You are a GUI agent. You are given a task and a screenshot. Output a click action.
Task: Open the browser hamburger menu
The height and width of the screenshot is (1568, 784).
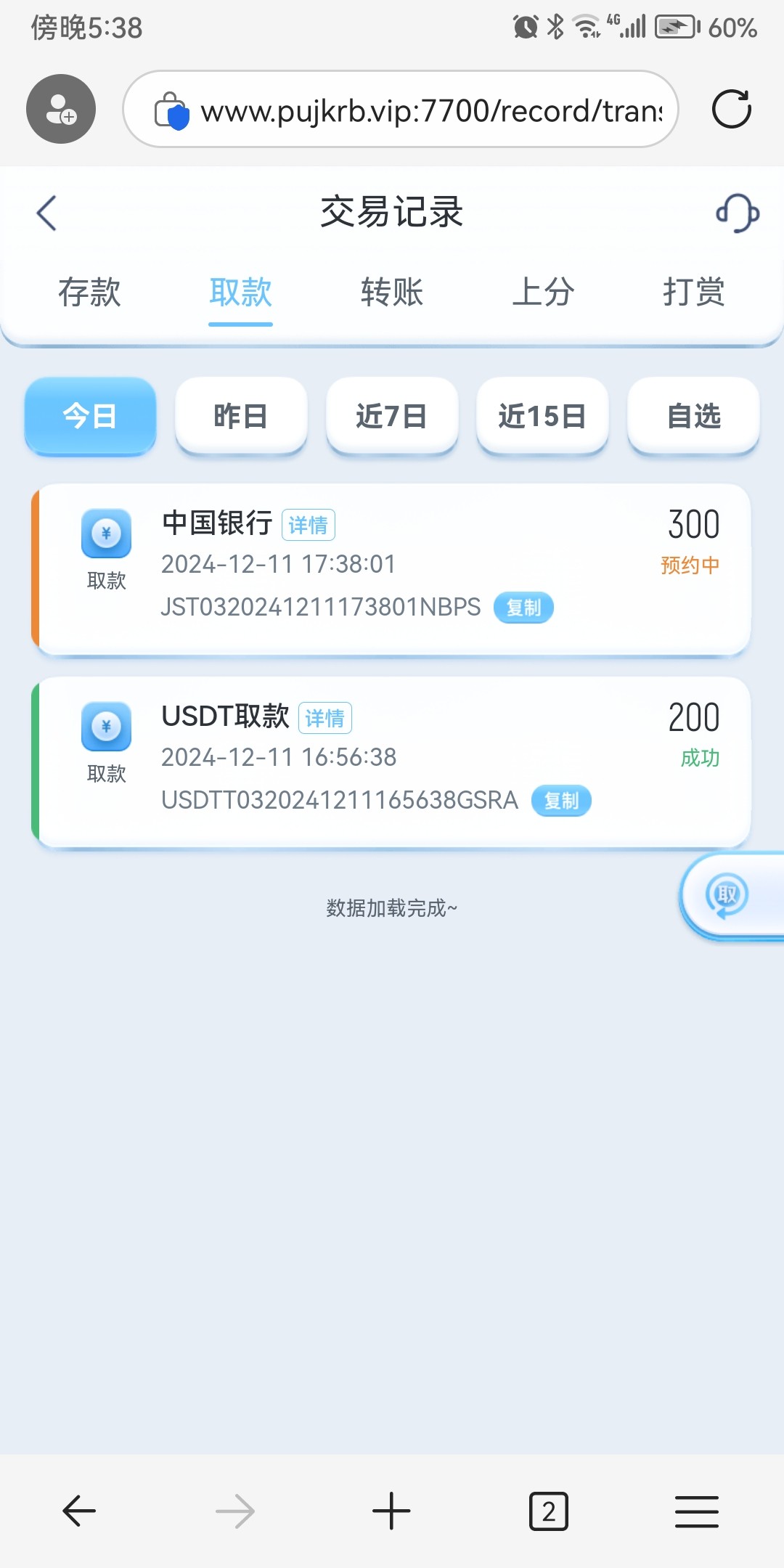point(696,1512)
